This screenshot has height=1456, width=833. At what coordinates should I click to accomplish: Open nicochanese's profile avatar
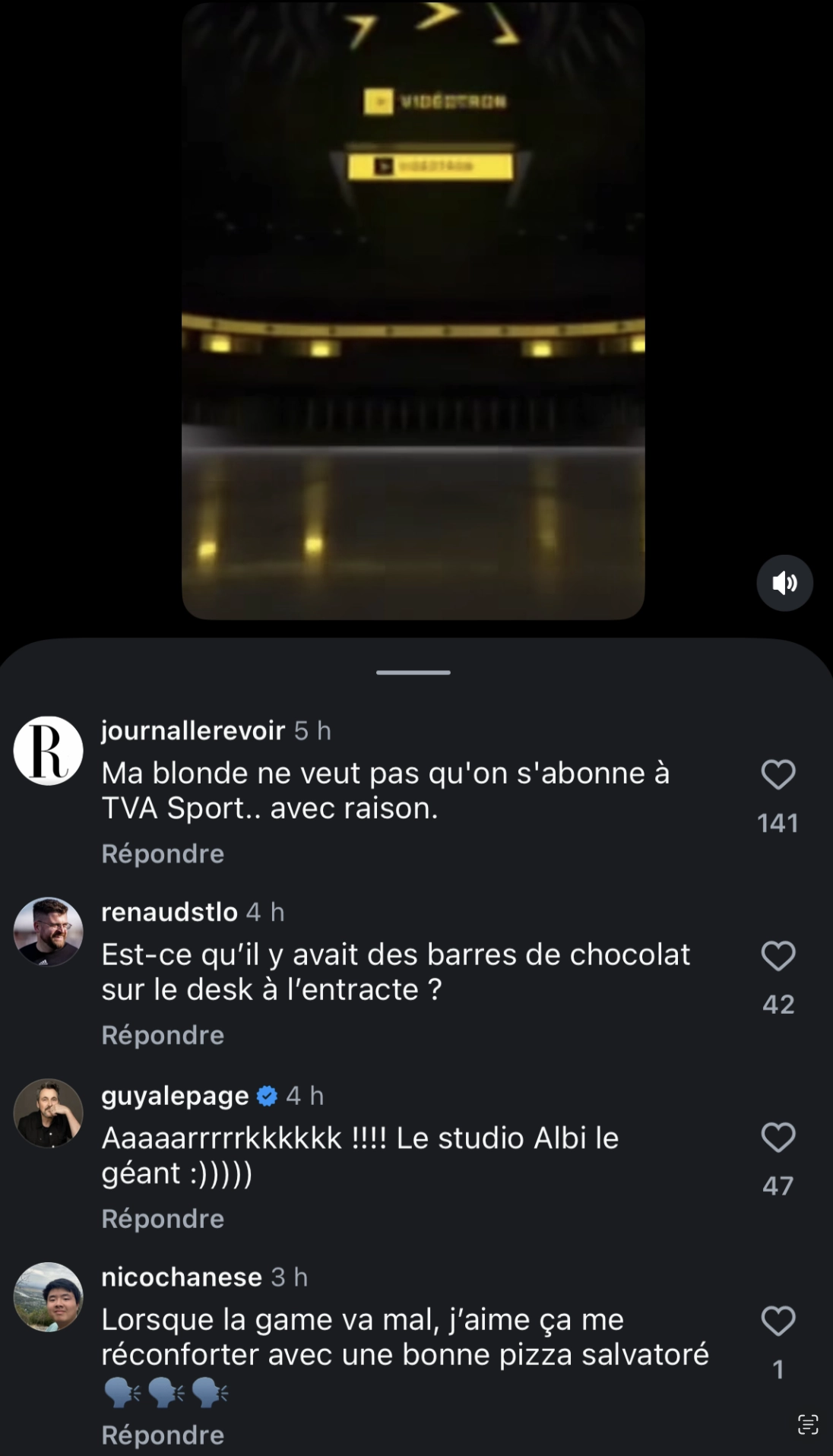click(48, 1296)
